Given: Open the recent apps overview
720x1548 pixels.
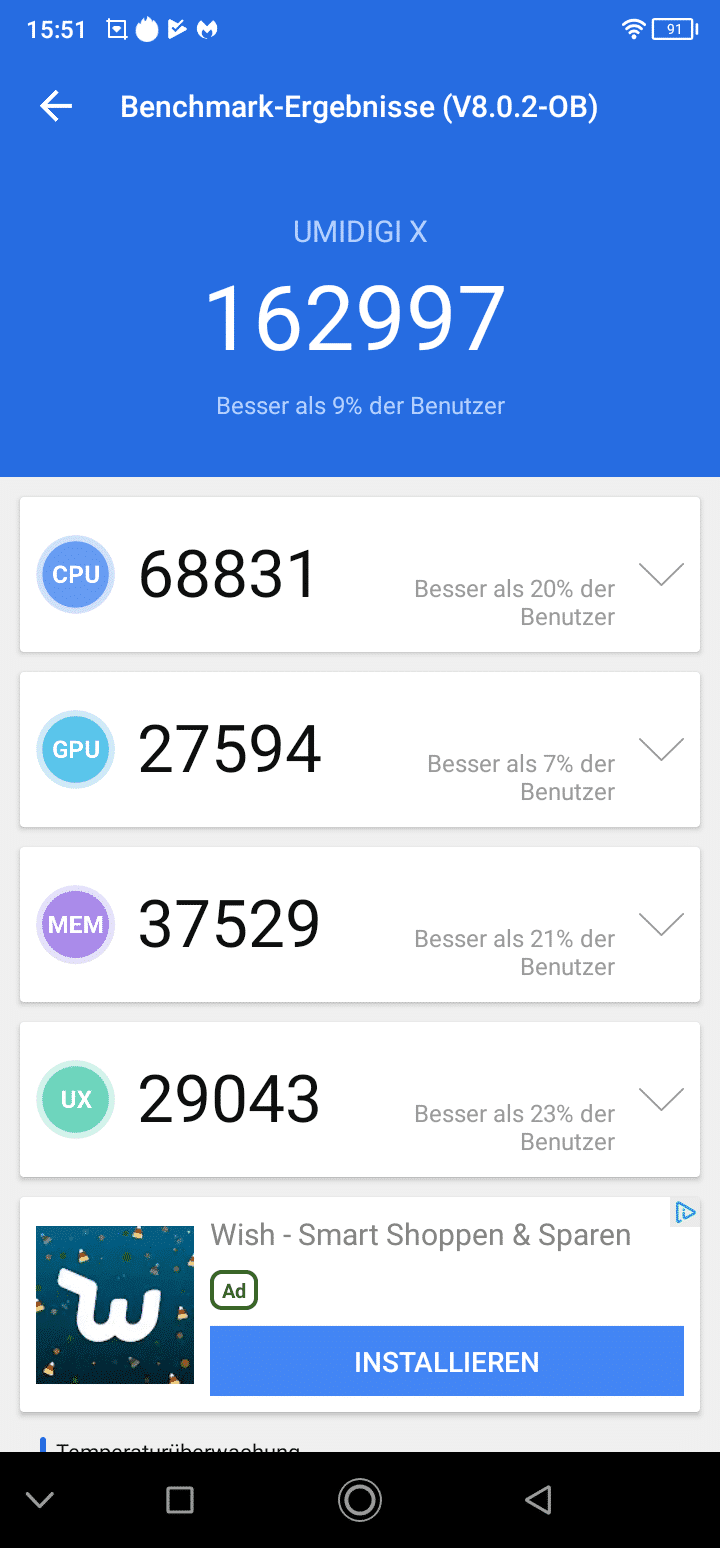Looking at the screenshot, I should [180, 1499].
